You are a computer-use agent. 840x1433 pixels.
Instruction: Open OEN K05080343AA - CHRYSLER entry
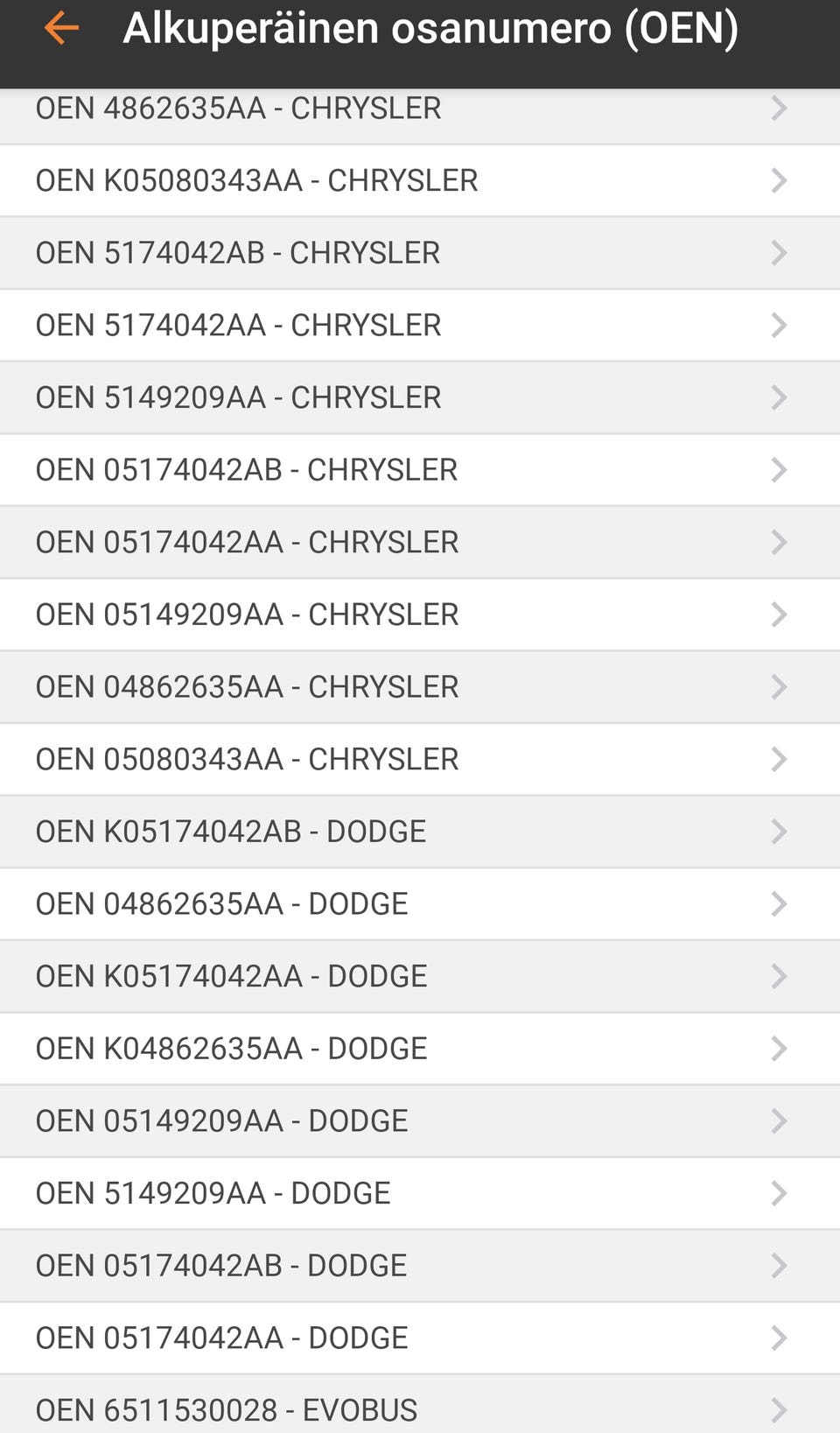click(420, 181)
